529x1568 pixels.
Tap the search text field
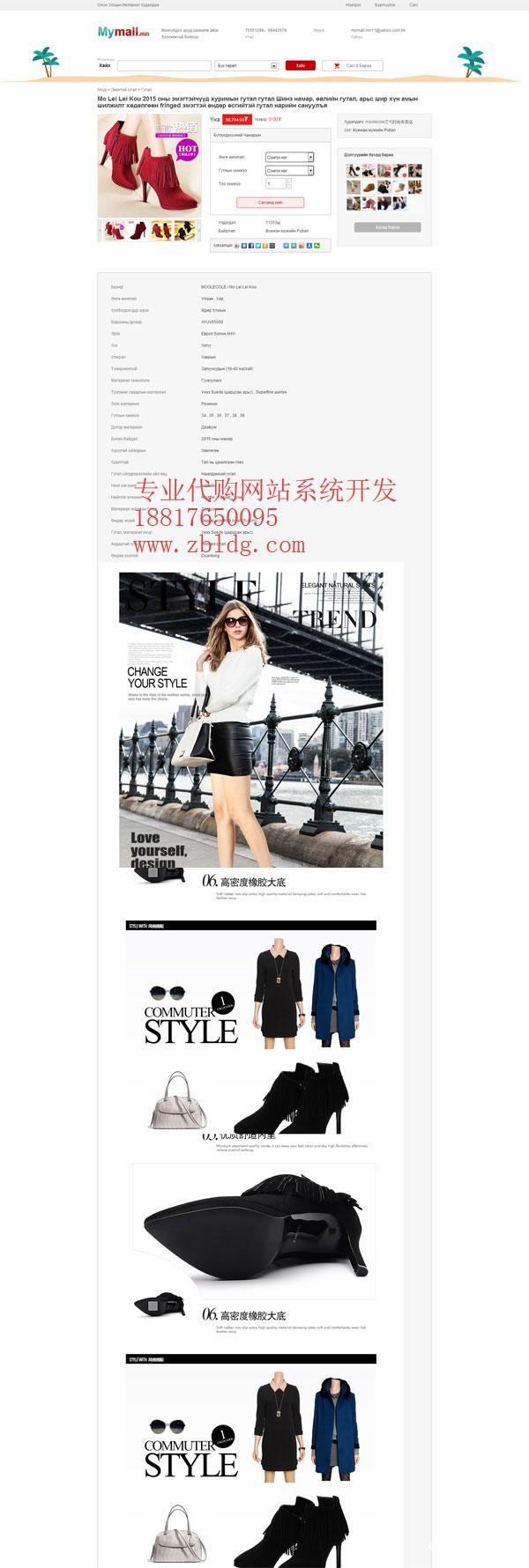coord(163,66)
